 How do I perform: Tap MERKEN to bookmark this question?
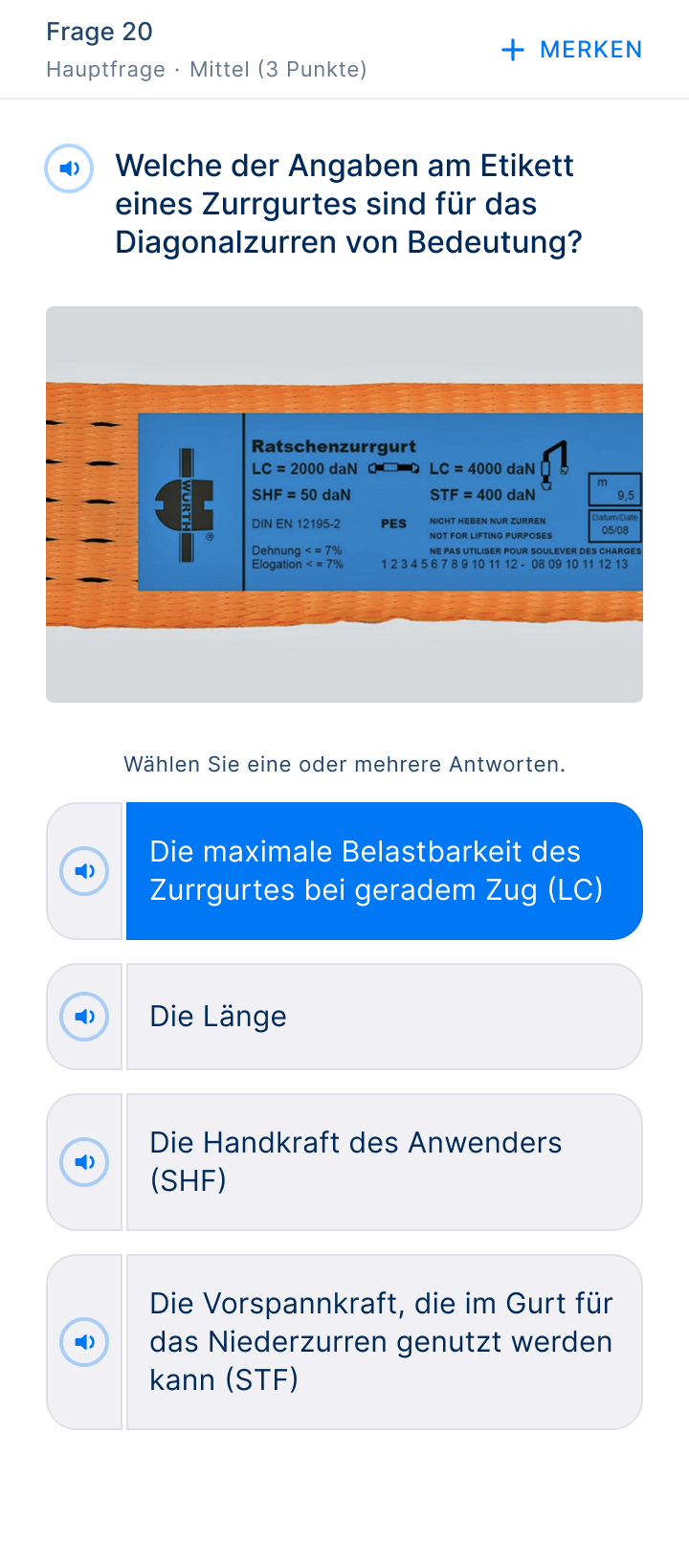point(571,50)
